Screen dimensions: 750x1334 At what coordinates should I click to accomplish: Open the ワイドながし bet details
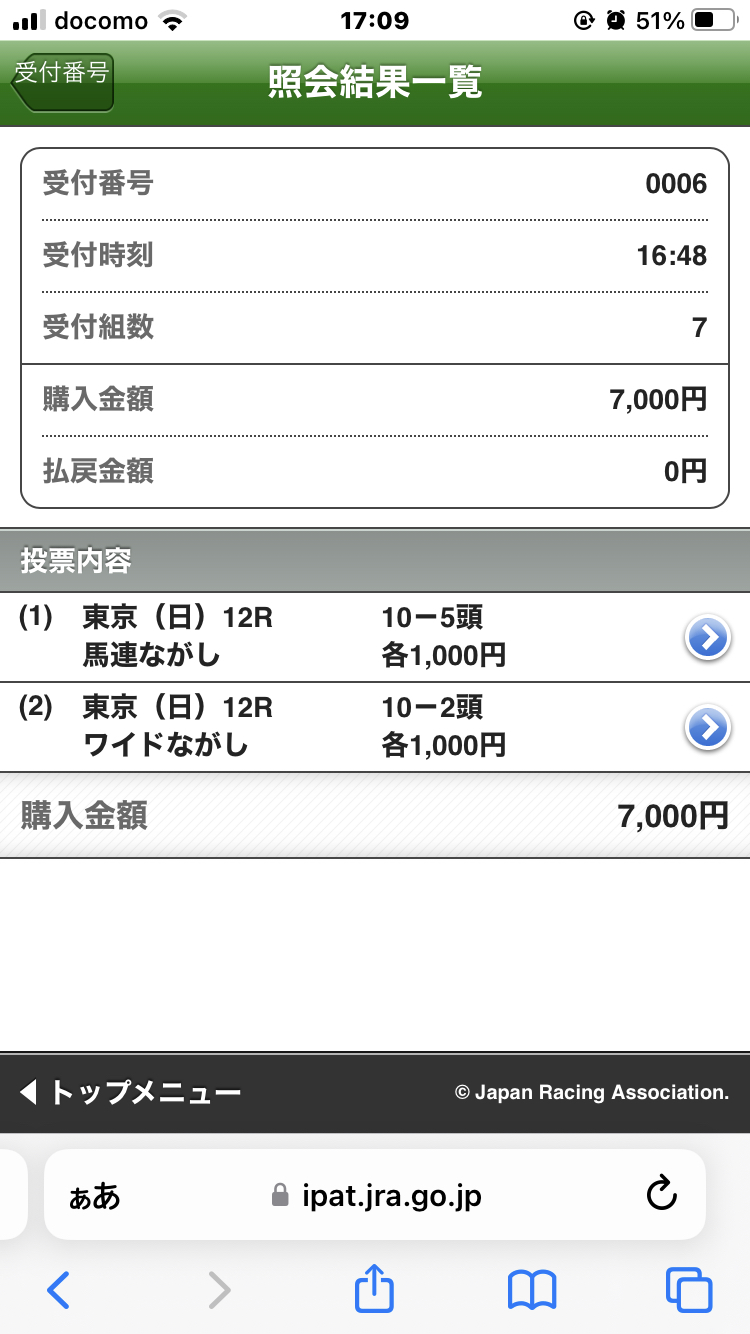click(x=707, y=727)
